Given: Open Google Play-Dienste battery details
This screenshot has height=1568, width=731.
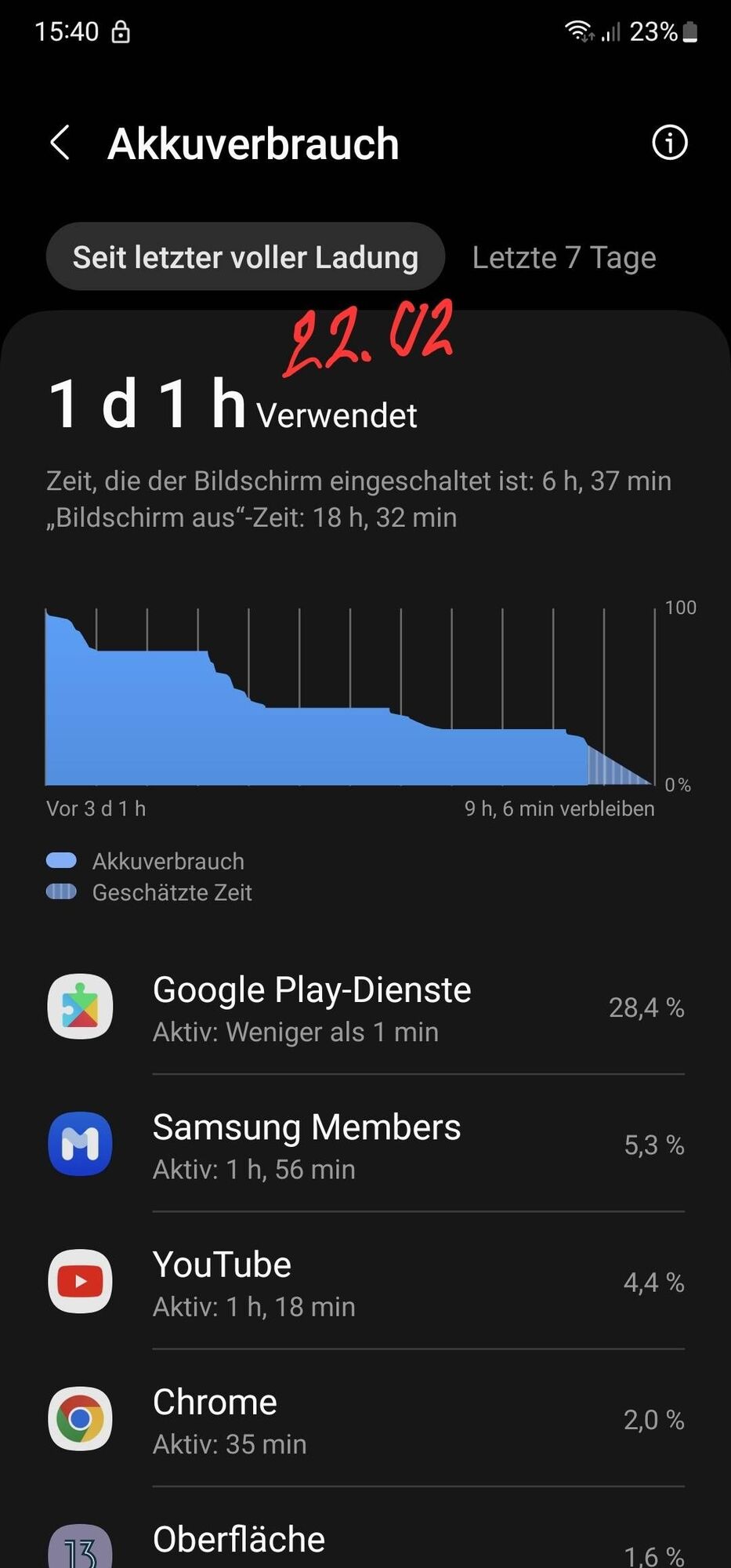Looking at the screenshot, I should click(x=365, y=1007).
